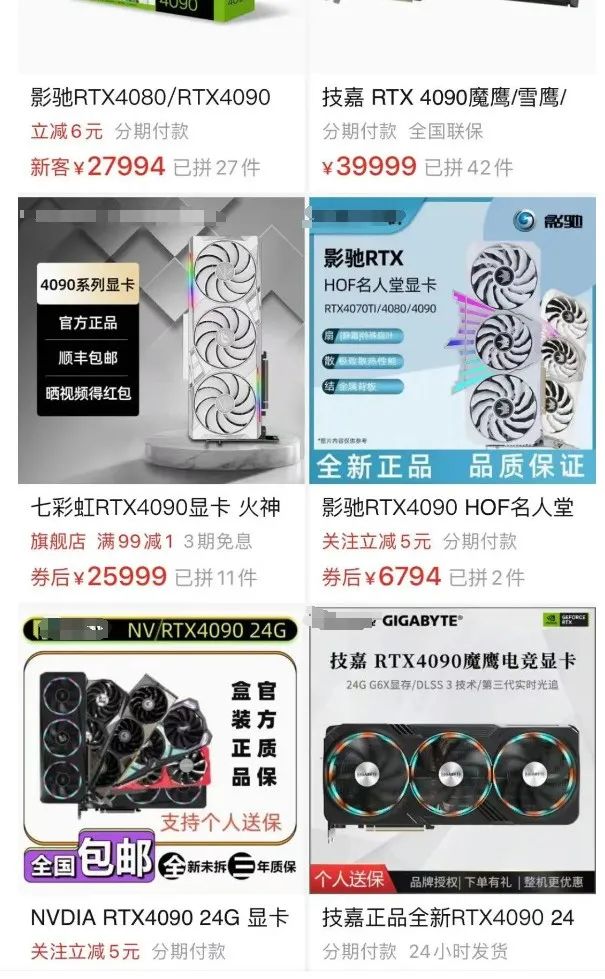Open the 影驰RTX4080/RTX4090 product priced ¥27994
This screenshot has height=979, width=605.
coord(161,96)
